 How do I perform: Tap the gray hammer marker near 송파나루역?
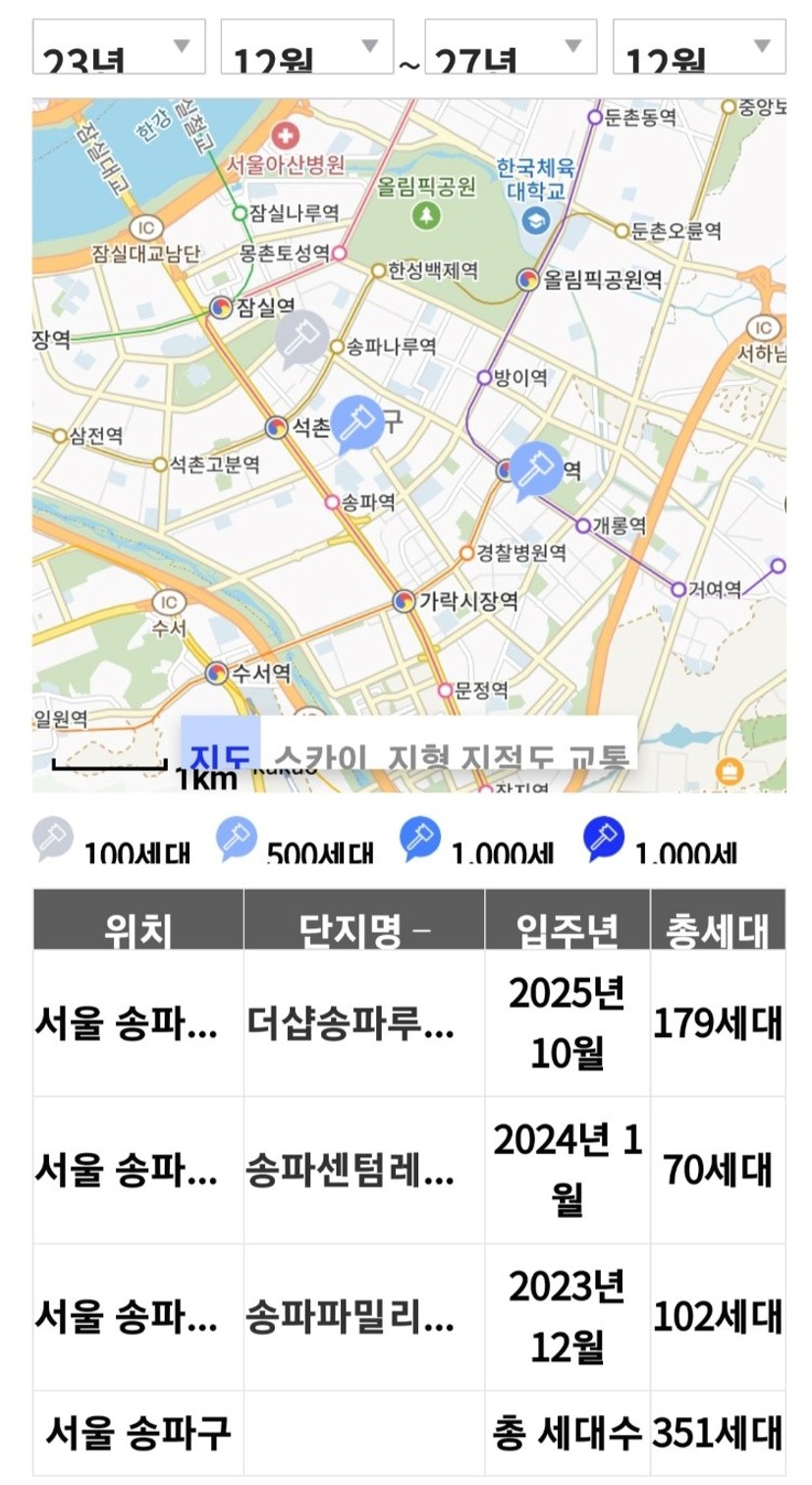click(x=301, y=337)
